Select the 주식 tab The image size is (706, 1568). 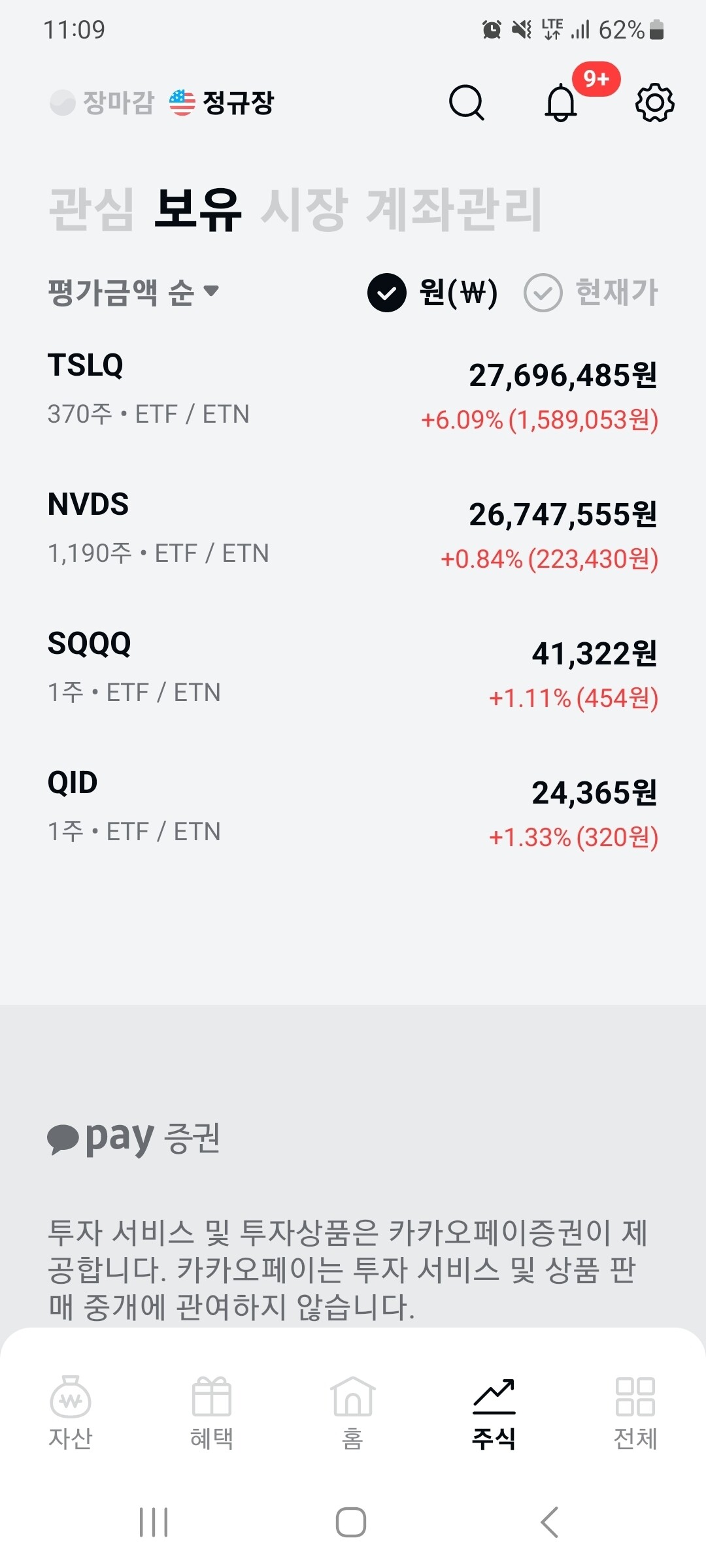(x=494, y=1413)
